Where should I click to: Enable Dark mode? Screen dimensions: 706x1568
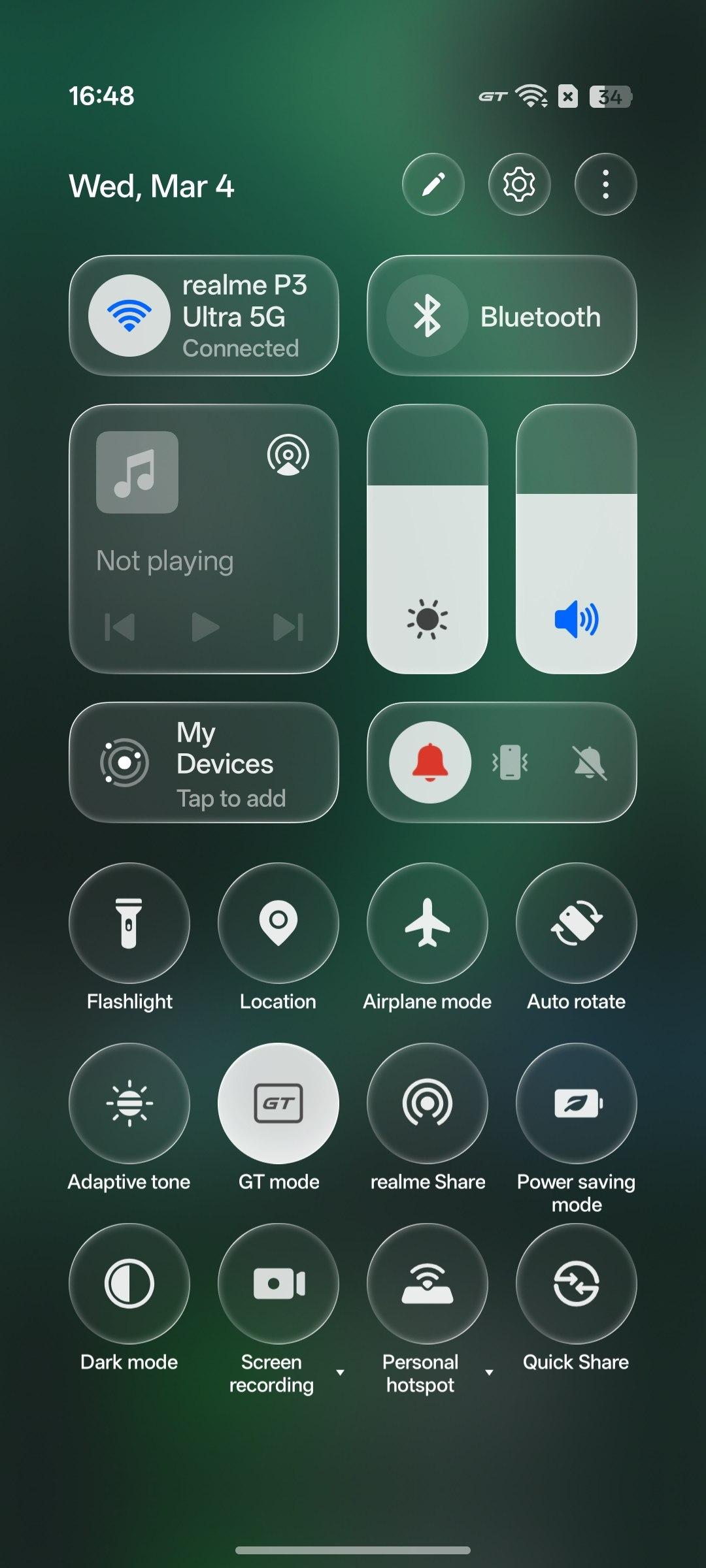129,1283
